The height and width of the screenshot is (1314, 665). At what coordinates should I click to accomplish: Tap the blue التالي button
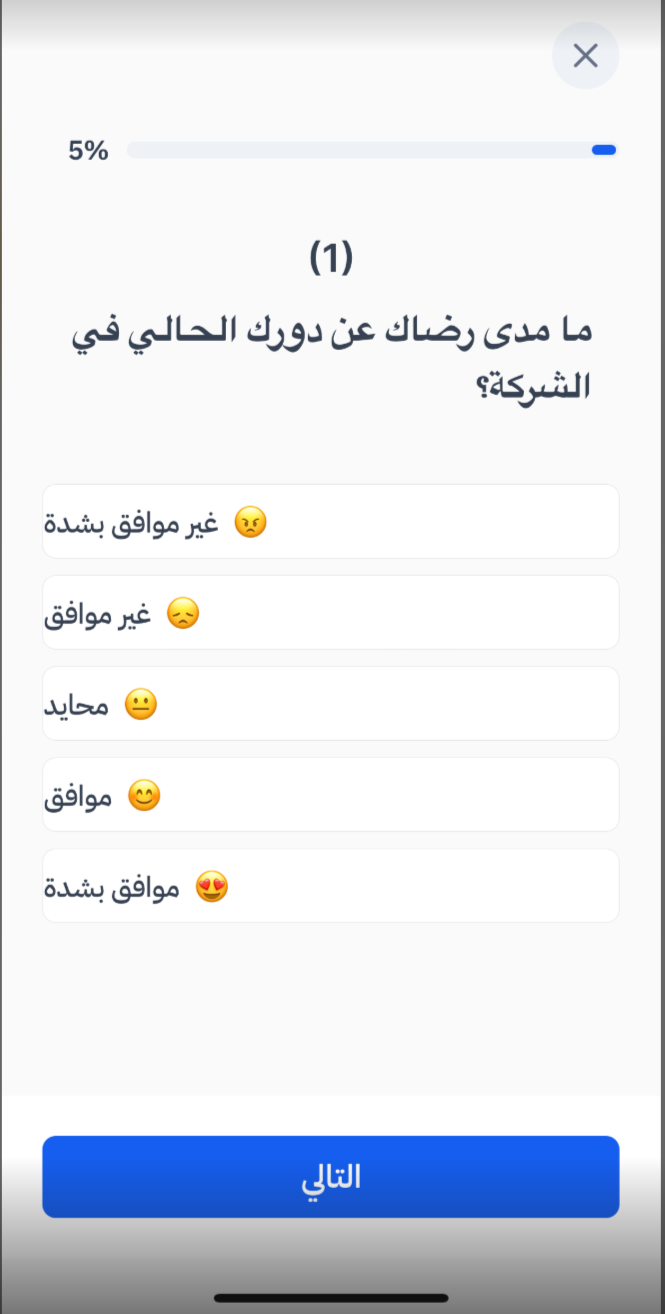(330, 1177)
